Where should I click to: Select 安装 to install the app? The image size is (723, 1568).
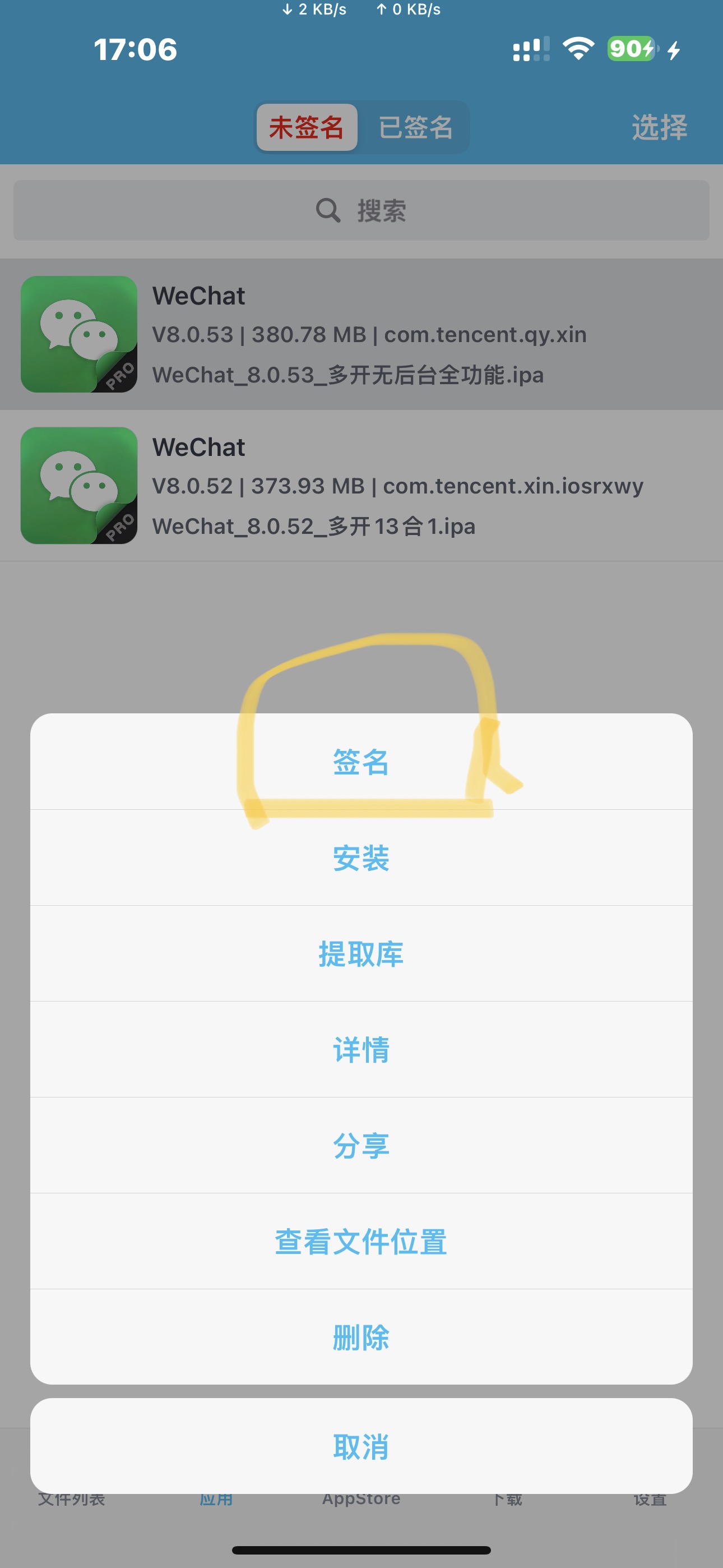tap(361, 857)
